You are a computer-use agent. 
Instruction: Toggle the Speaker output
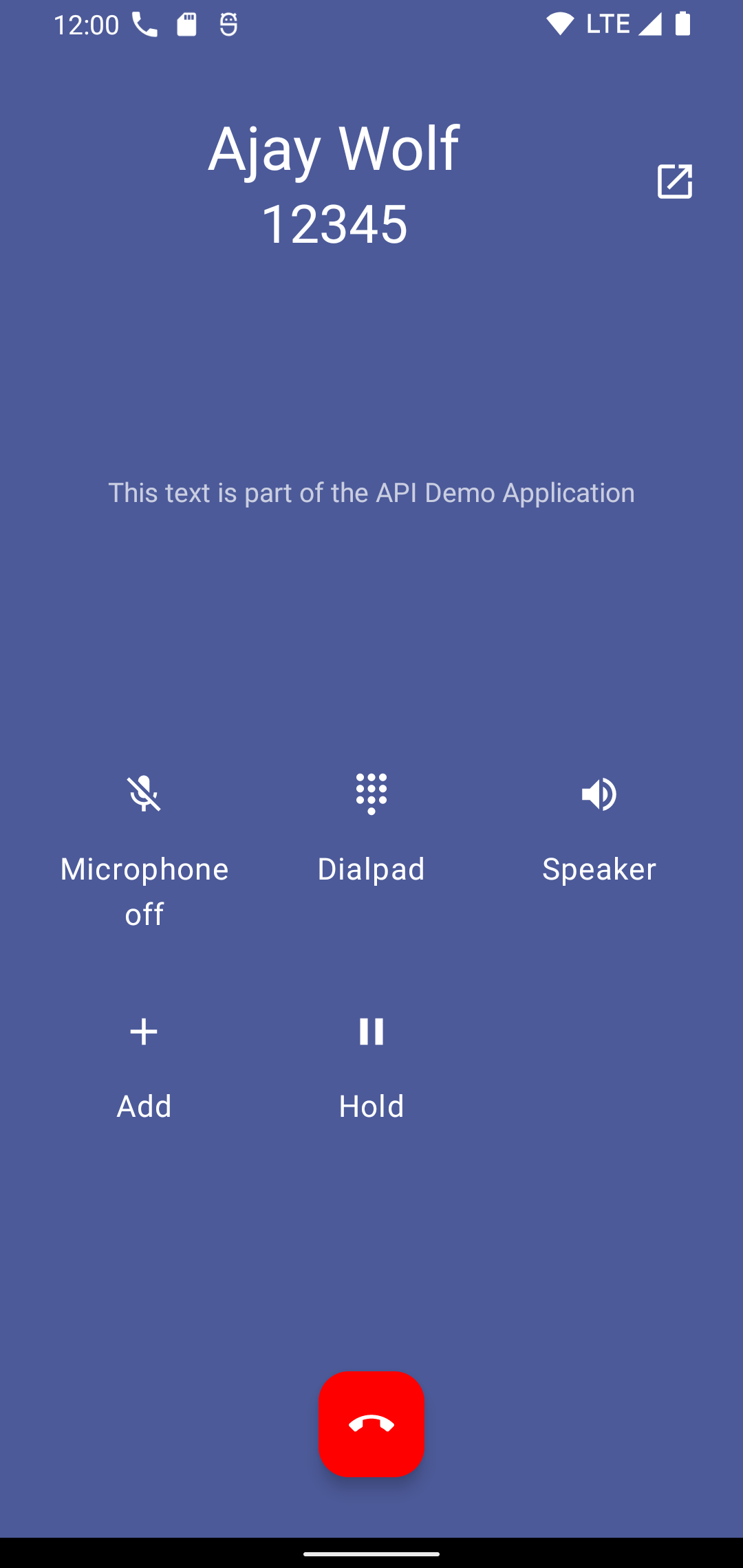tap(599, 794)
